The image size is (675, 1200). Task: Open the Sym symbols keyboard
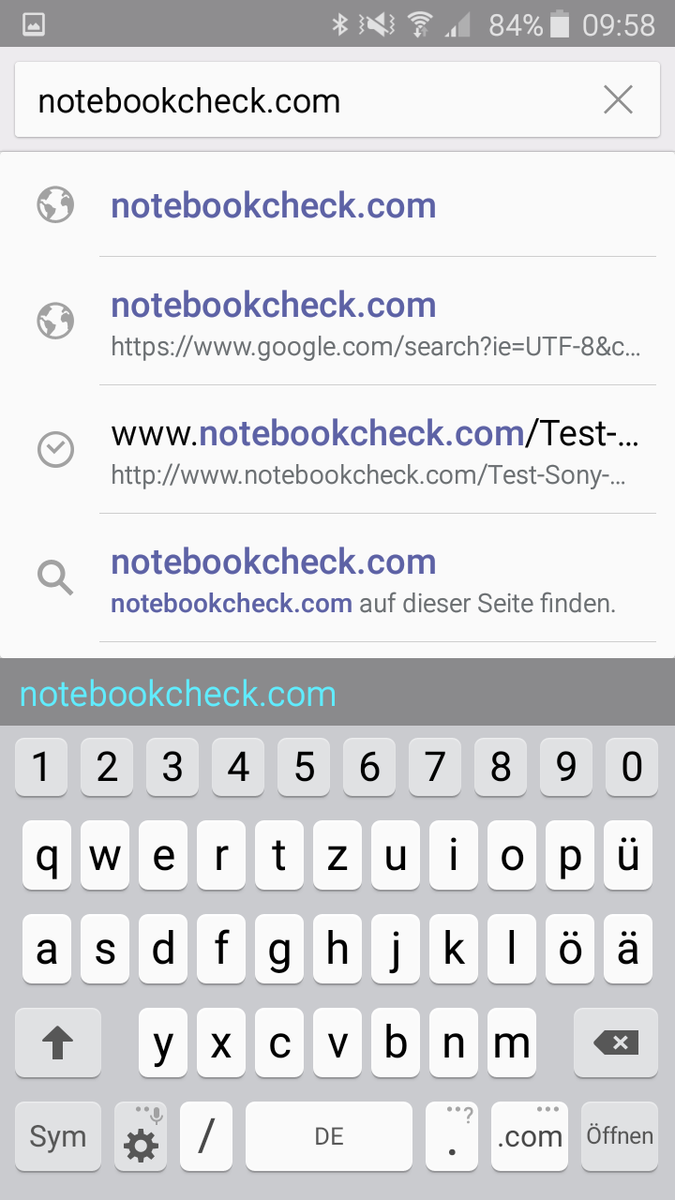pyautogui.click(x=58, y=1136)
